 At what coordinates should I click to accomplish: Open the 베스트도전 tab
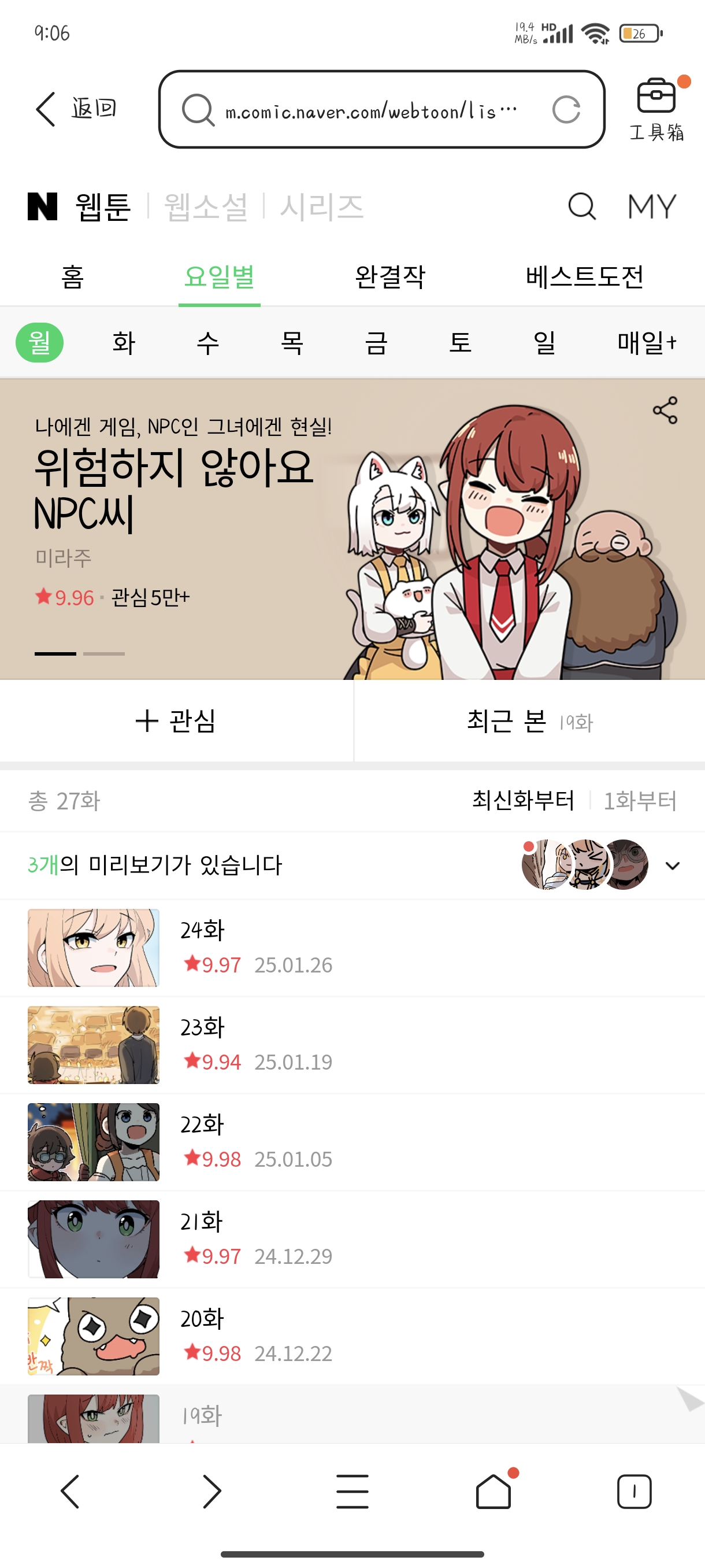(584, 277)
